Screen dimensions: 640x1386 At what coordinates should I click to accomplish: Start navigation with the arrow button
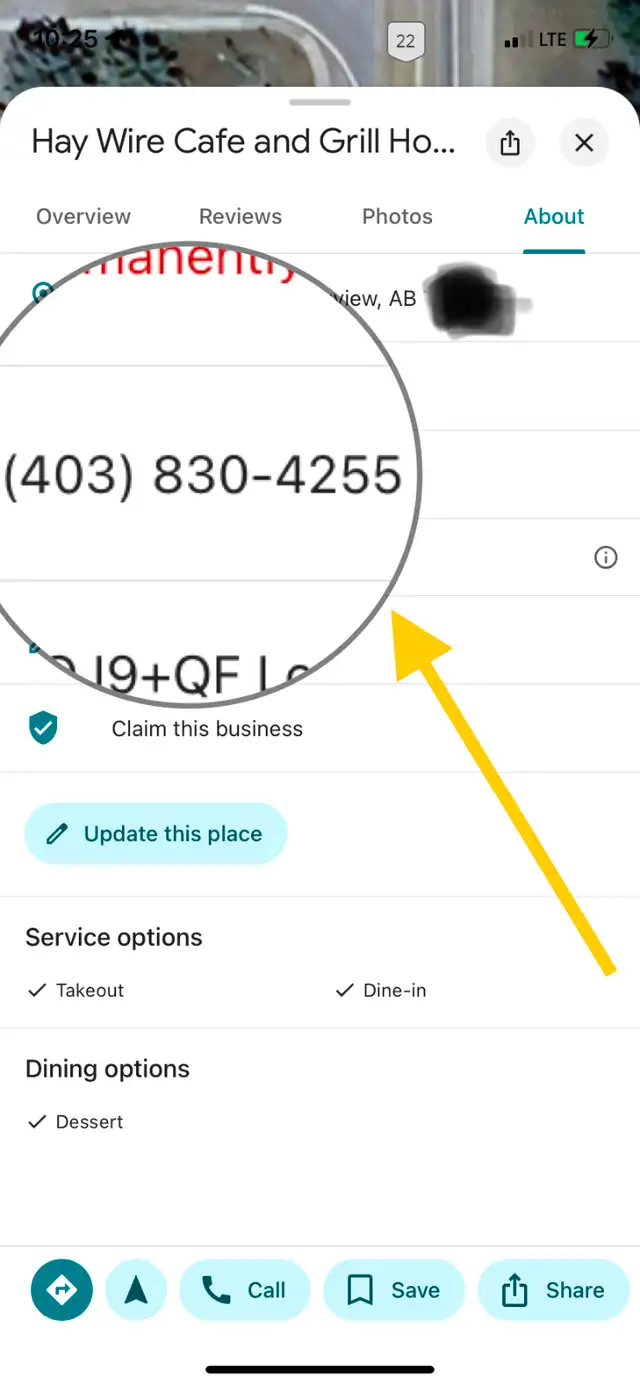[x=136, y=1290]
